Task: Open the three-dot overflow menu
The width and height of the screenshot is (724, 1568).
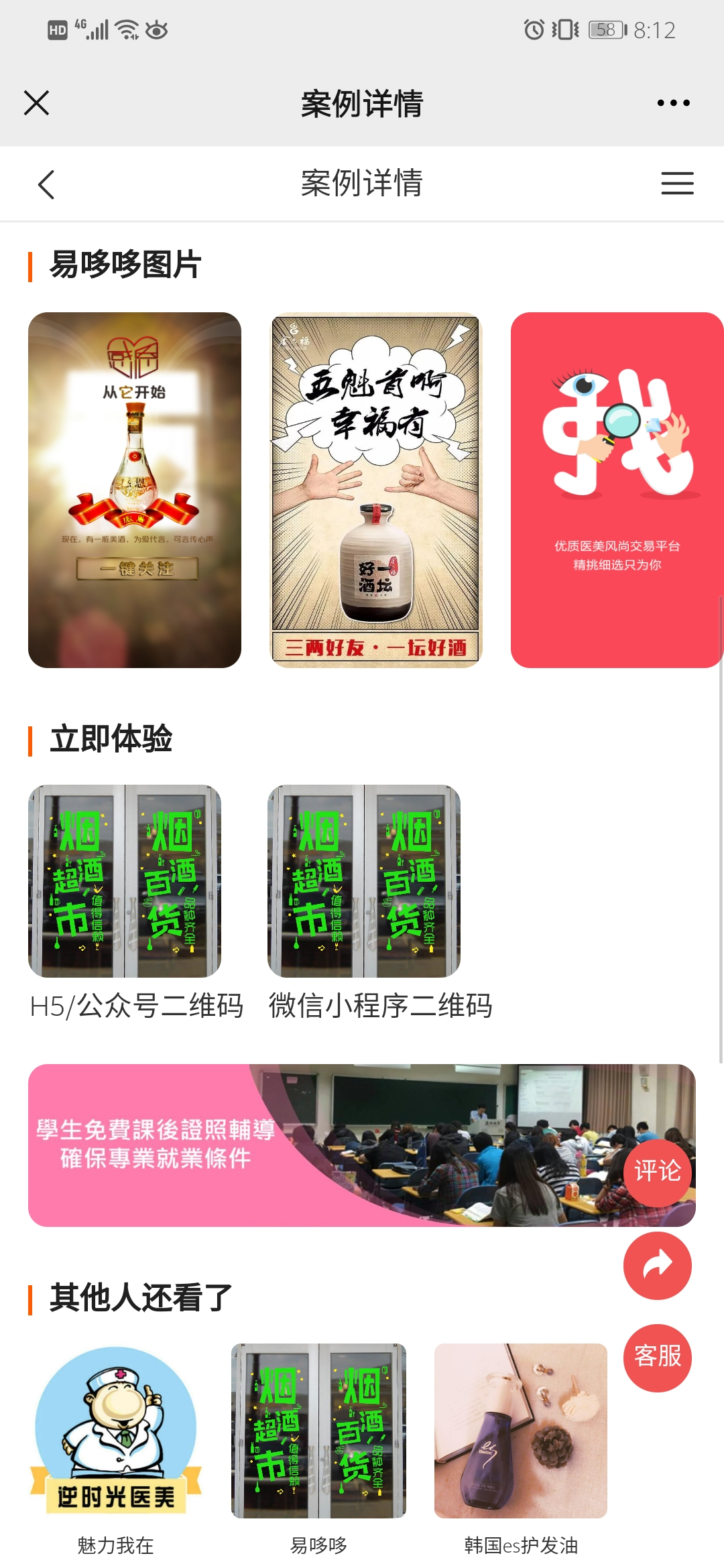Action: click(x=673, y=103)
